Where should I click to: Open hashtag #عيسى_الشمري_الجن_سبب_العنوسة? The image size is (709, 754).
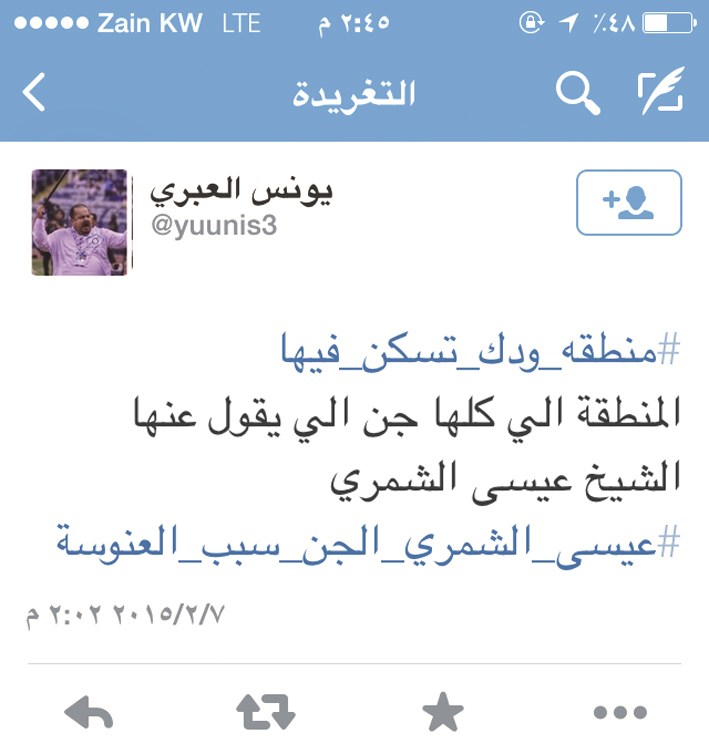click(x=366, y=541)
